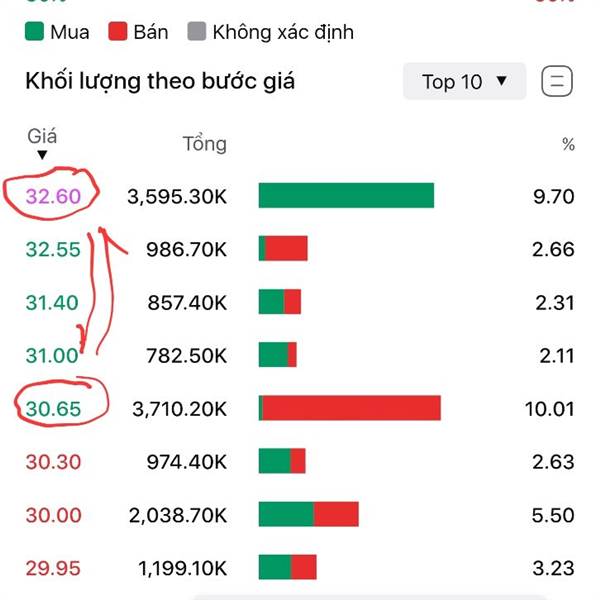Sort the list by the Giá column
This screenshot has height=600, width=600.
click(42, 143)
